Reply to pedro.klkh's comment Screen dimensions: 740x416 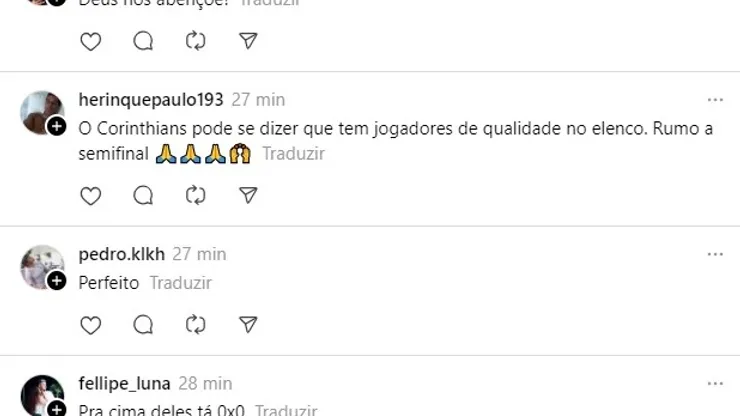pos(143,325)
